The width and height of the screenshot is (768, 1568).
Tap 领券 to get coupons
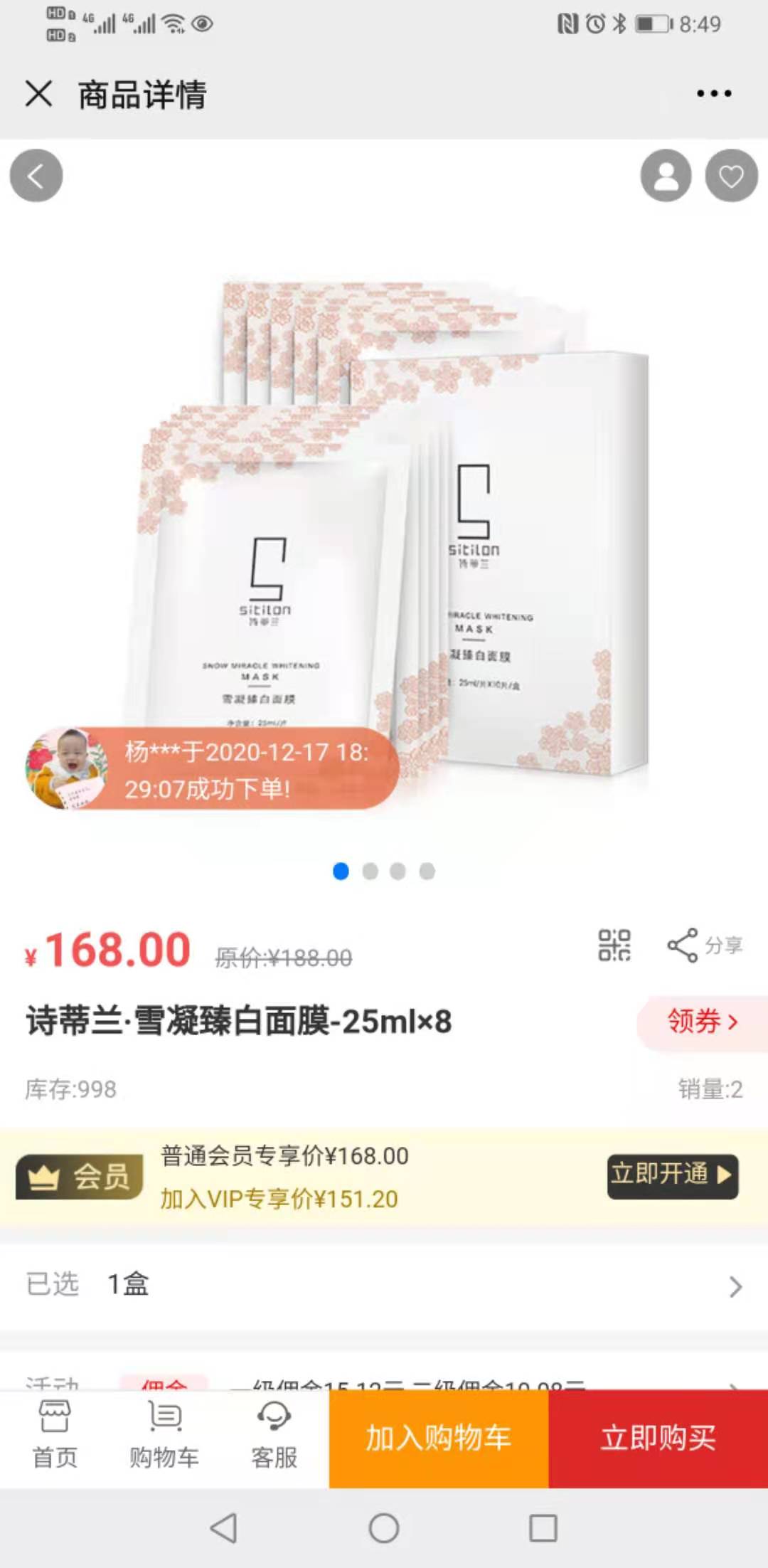(702, 1022)
